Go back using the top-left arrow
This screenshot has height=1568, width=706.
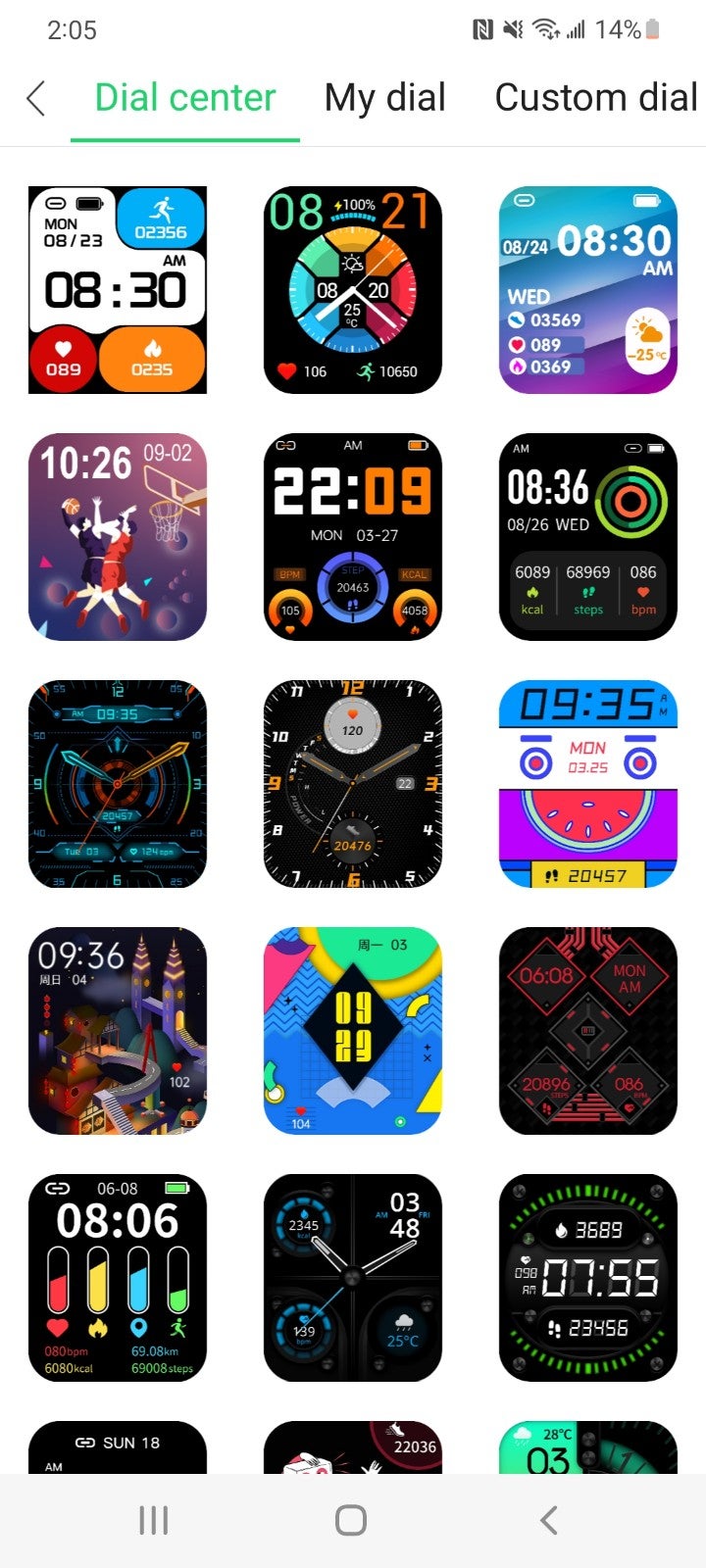(x=36, y=98)
